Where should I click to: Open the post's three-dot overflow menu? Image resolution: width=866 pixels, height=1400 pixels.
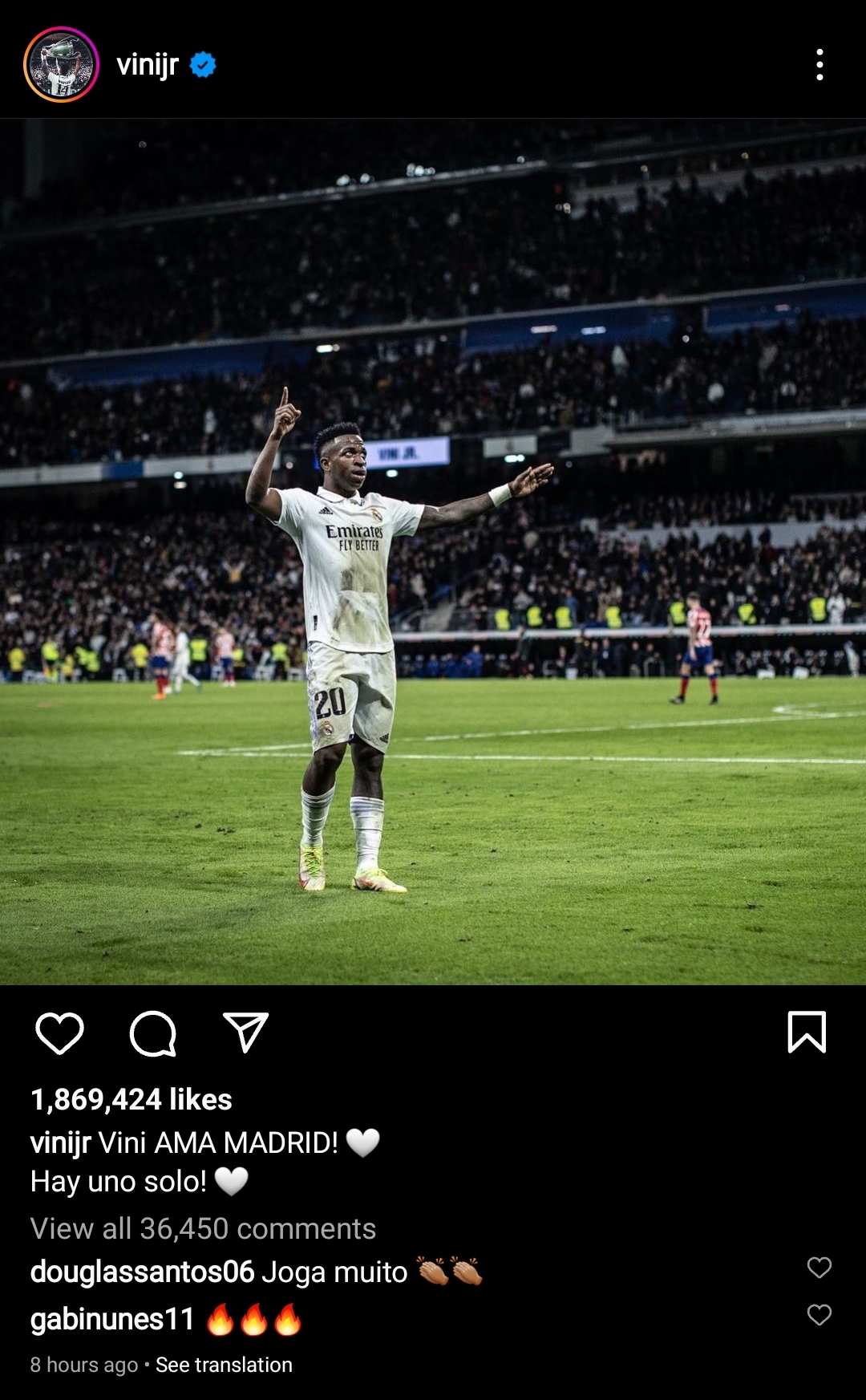[x=819, y=64]
